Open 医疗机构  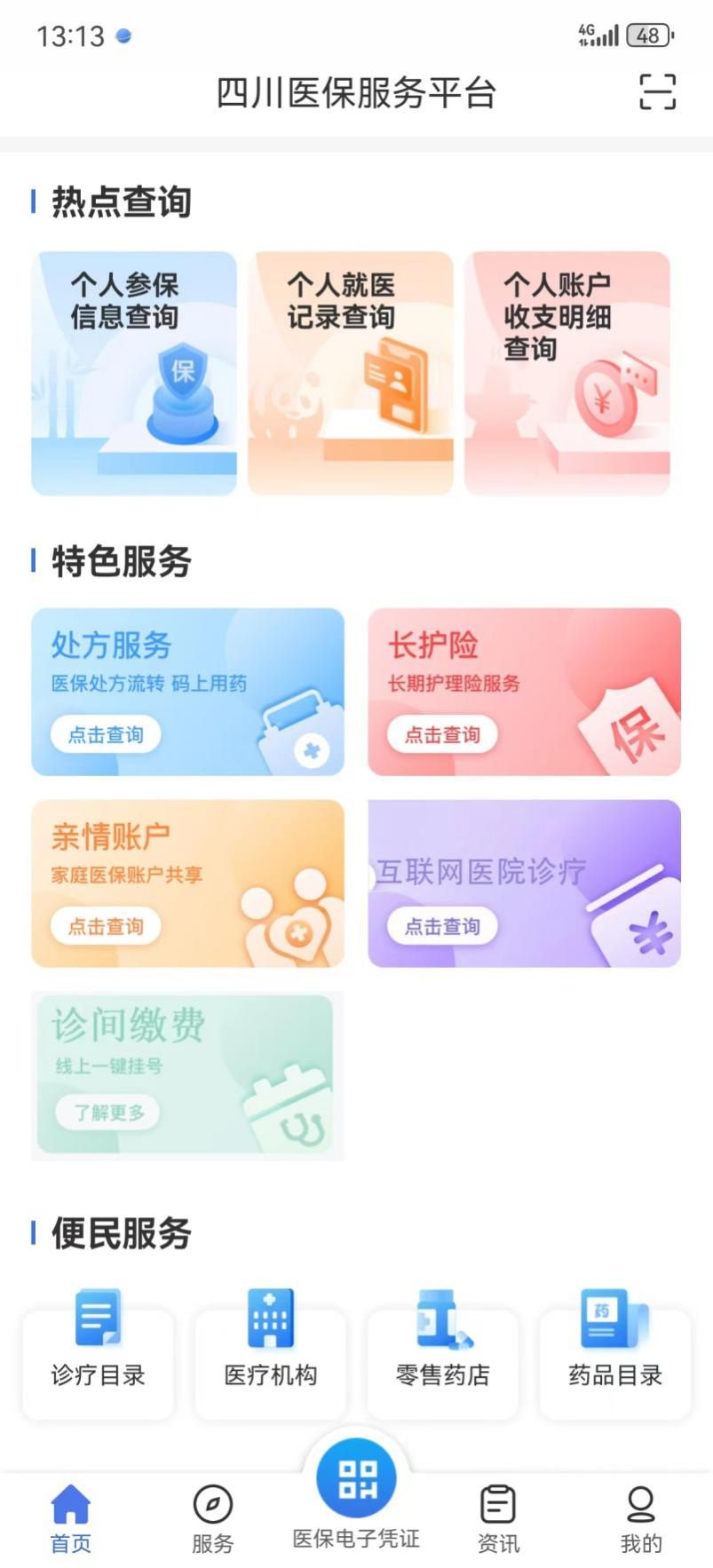(270, 1352)
